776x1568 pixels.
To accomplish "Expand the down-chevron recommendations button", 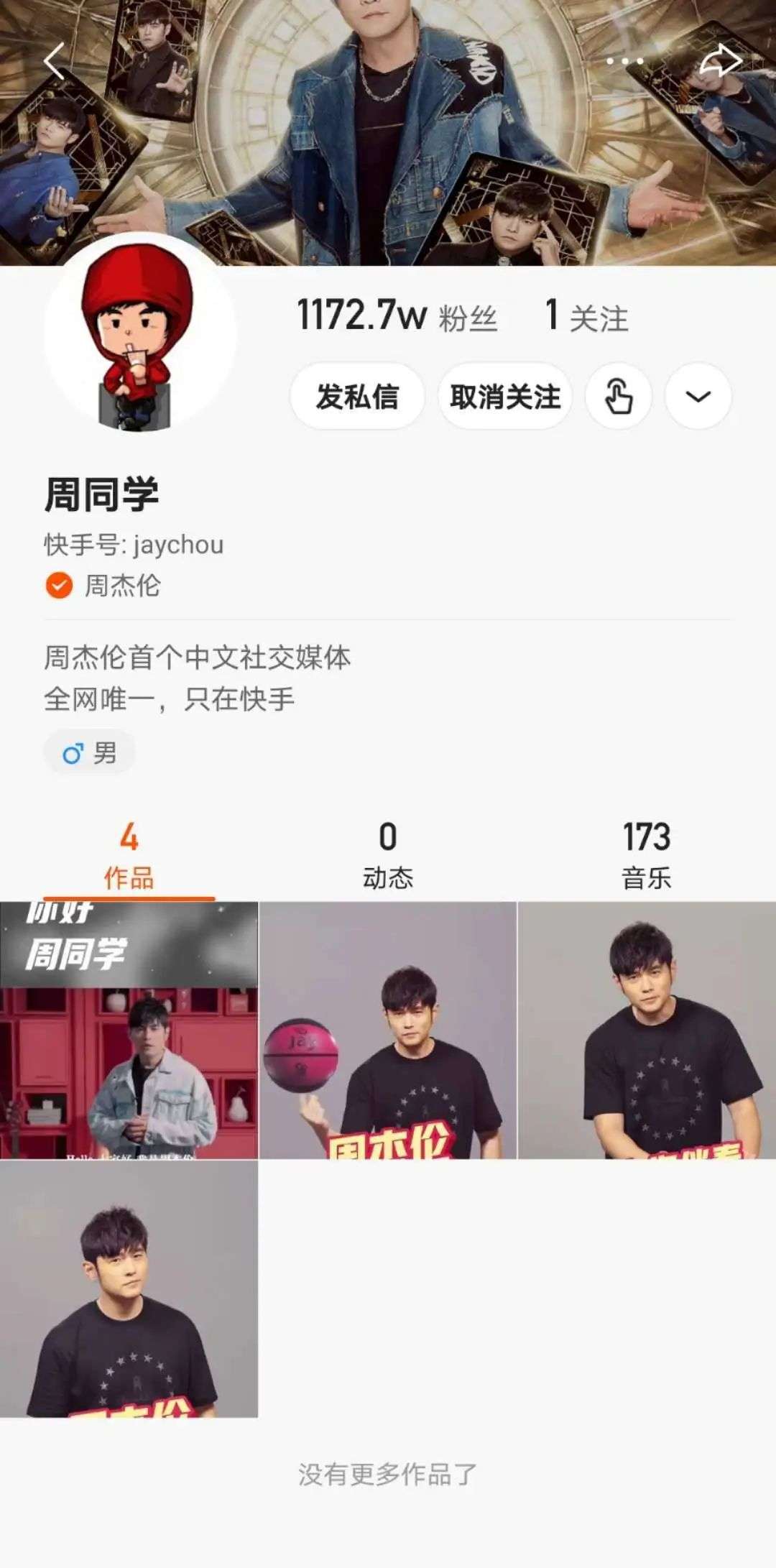I will coord(698,397).
